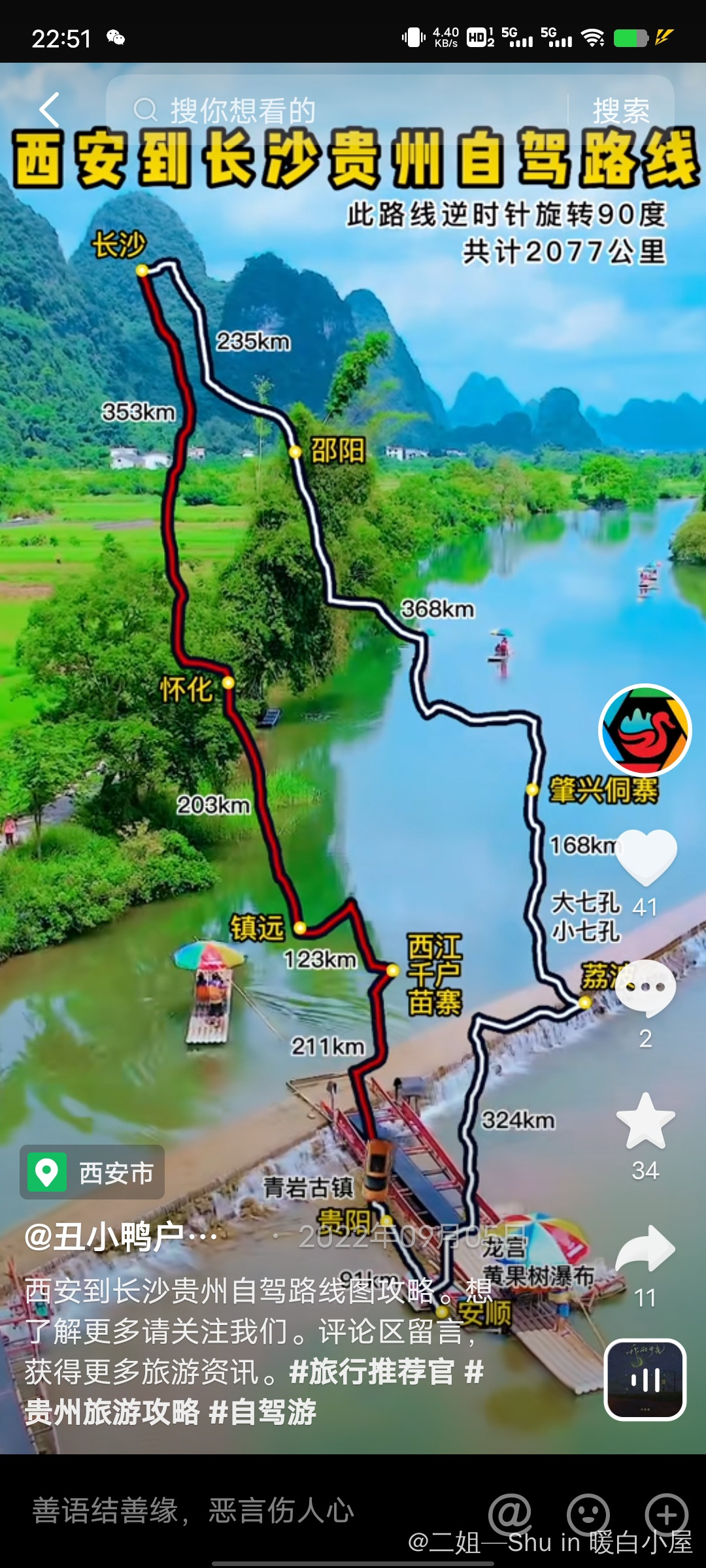
Task: Go back using the top-left arrow
Action: pyautogui.click(x=50, y=110)
